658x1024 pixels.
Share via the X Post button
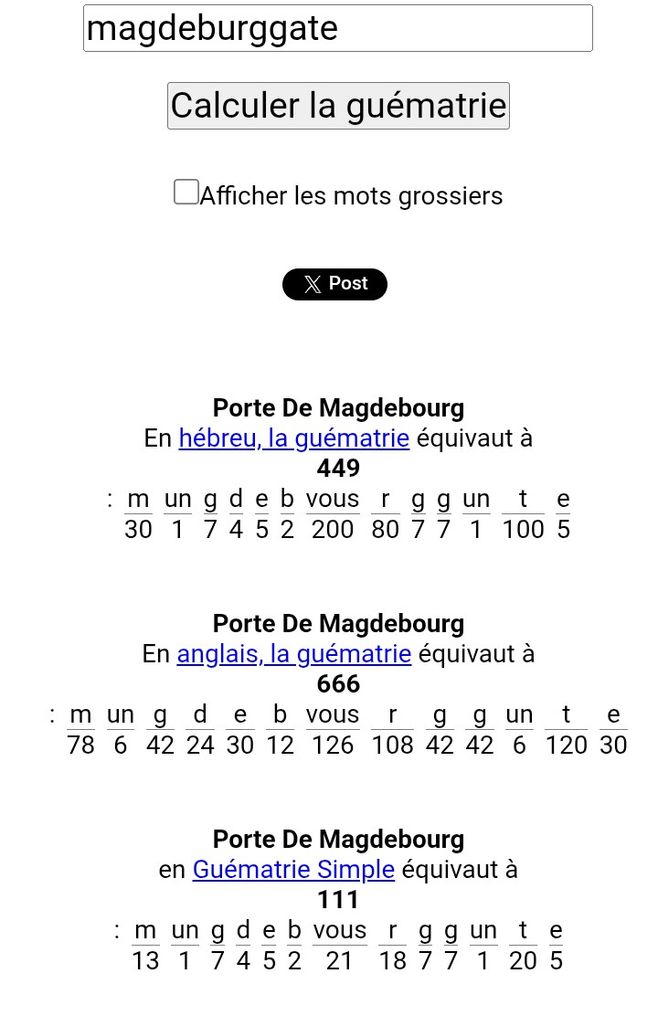(334, 284)
